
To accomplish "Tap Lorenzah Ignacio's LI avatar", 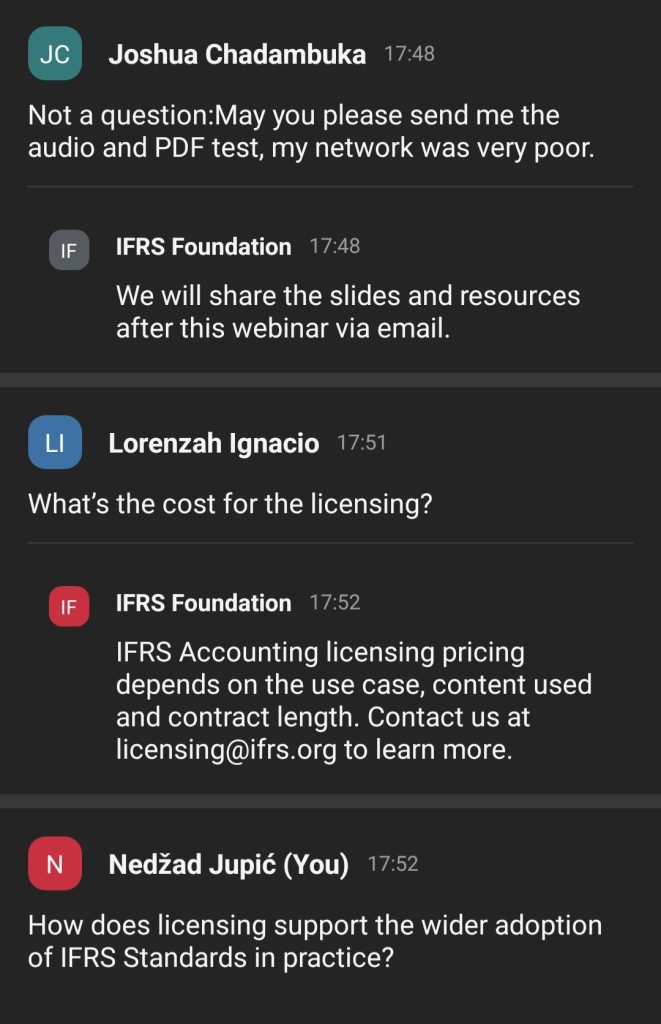I will tap(54, 442).
